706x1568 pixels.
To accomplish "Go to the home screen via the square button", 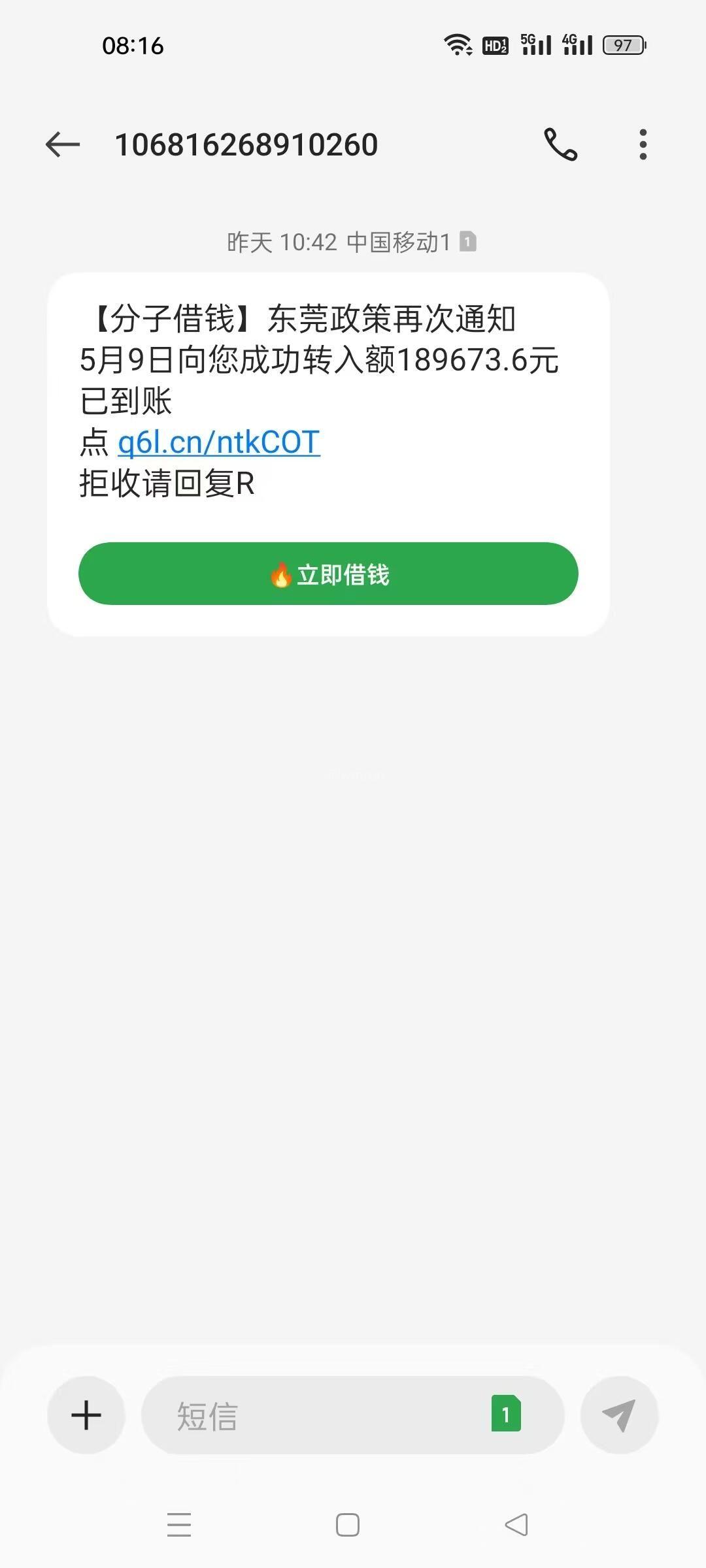I will coord(348,1525).
